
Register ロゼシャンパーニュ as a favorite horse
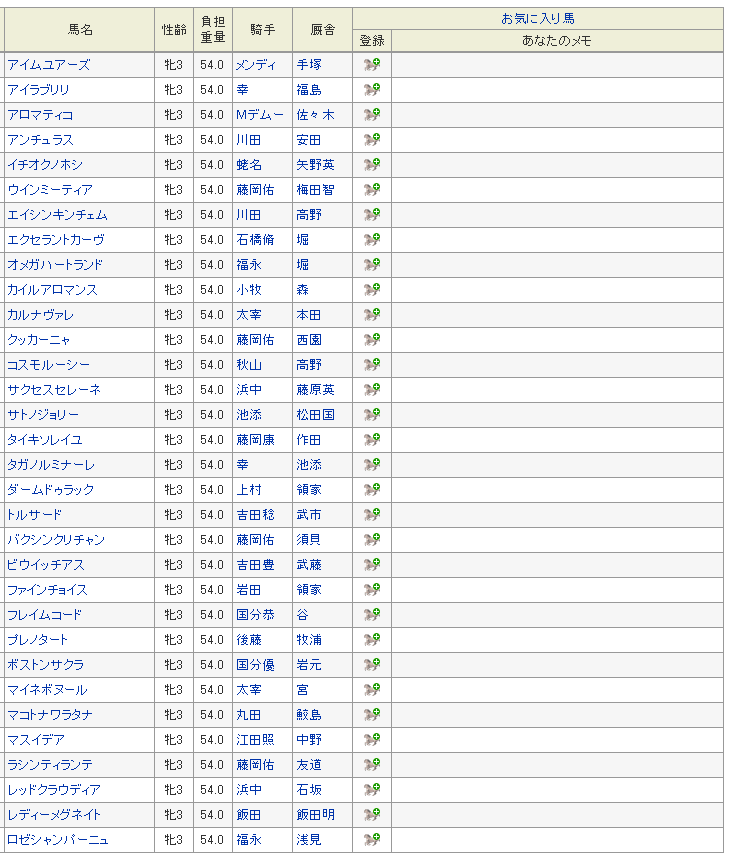click(x=372, y=839)
